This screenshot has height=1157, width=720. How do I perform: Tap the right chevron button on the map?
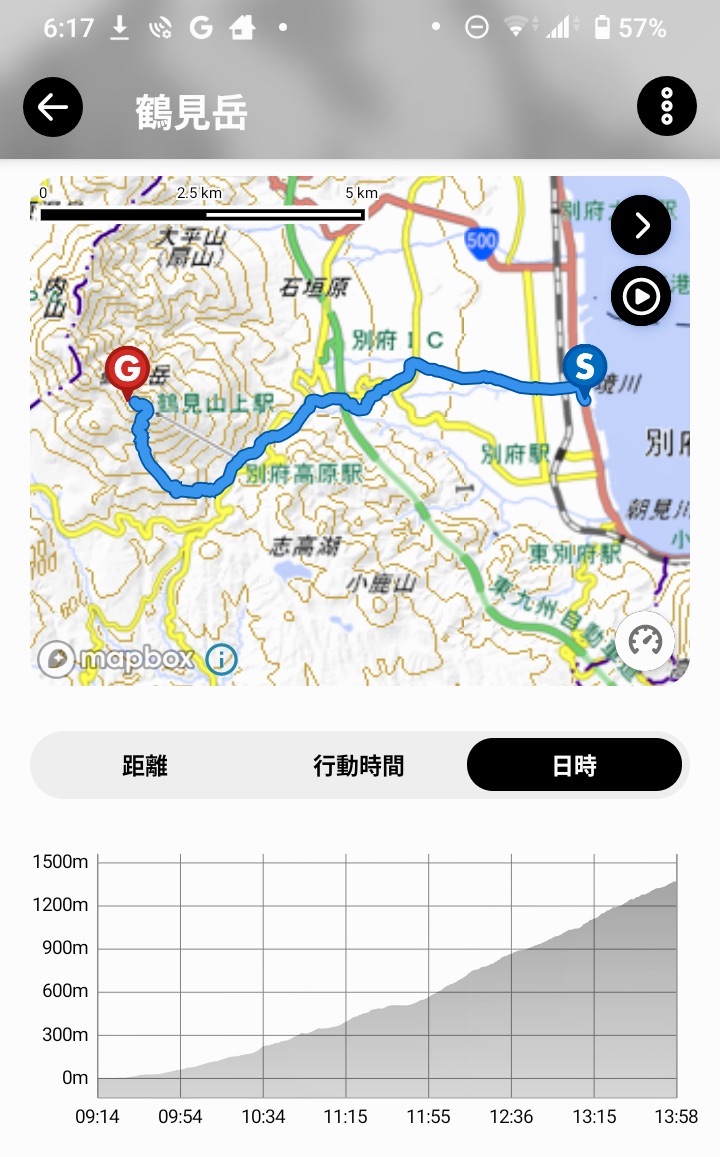(641, 225)
